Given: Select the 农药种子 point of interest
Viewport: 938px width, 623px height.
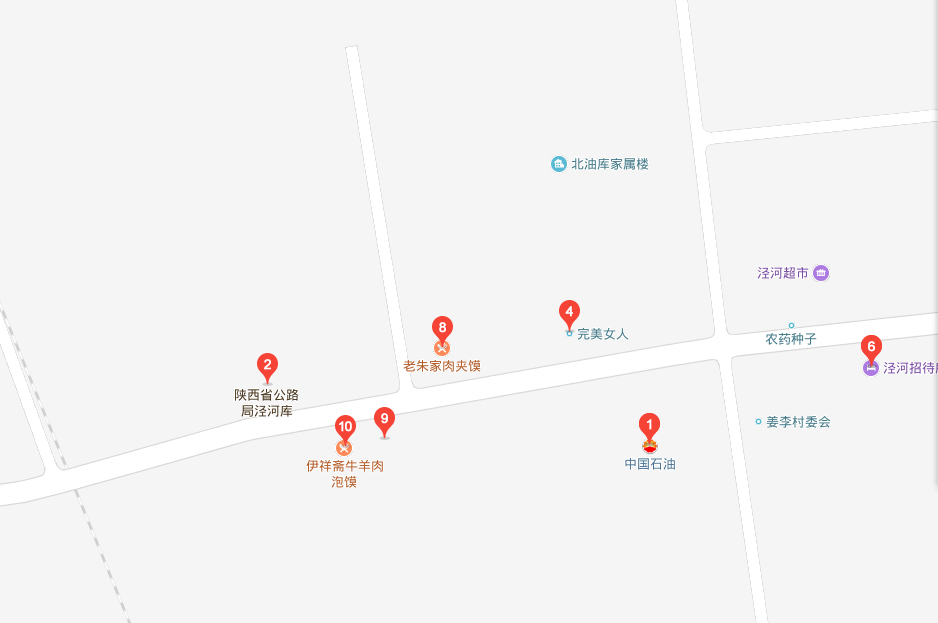Looking at the screenshot, I should tap(791, 326).
